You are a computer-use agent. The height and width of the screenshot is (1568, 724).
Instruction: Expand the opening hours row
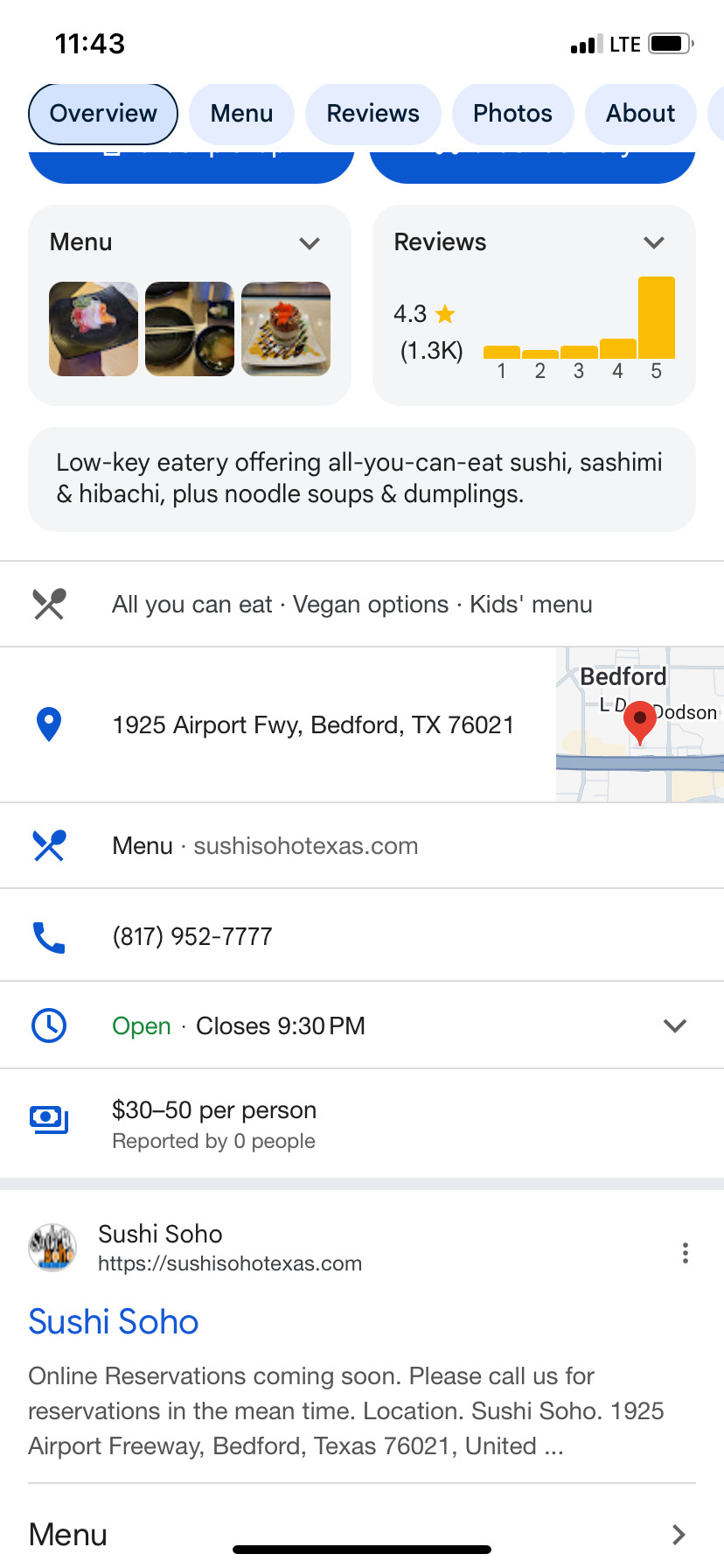(674, 1025)
